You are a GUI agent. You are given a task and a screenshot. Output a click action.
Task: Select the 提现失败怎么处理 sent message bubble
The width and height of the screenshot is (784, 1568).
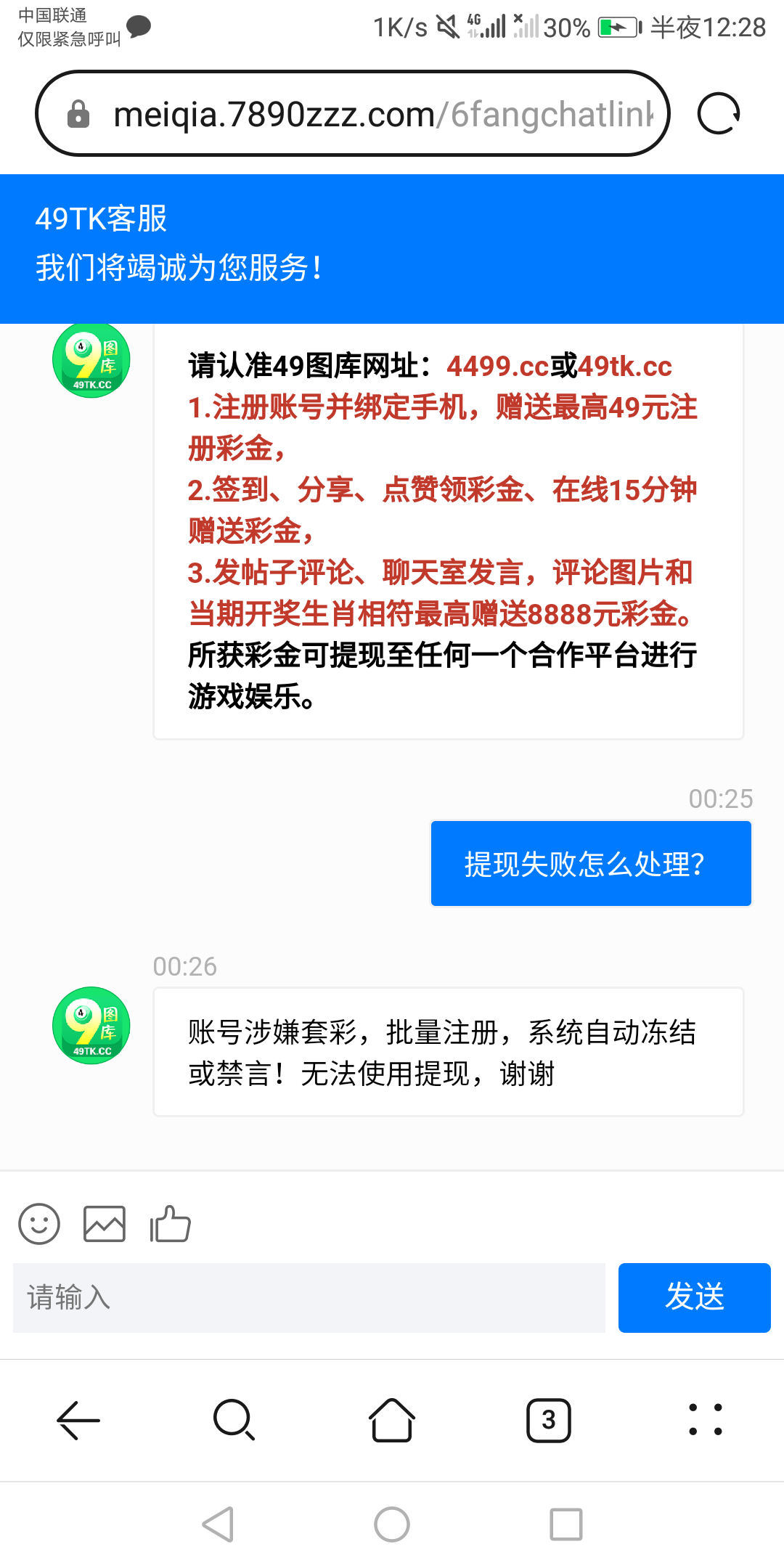(591, 863)
